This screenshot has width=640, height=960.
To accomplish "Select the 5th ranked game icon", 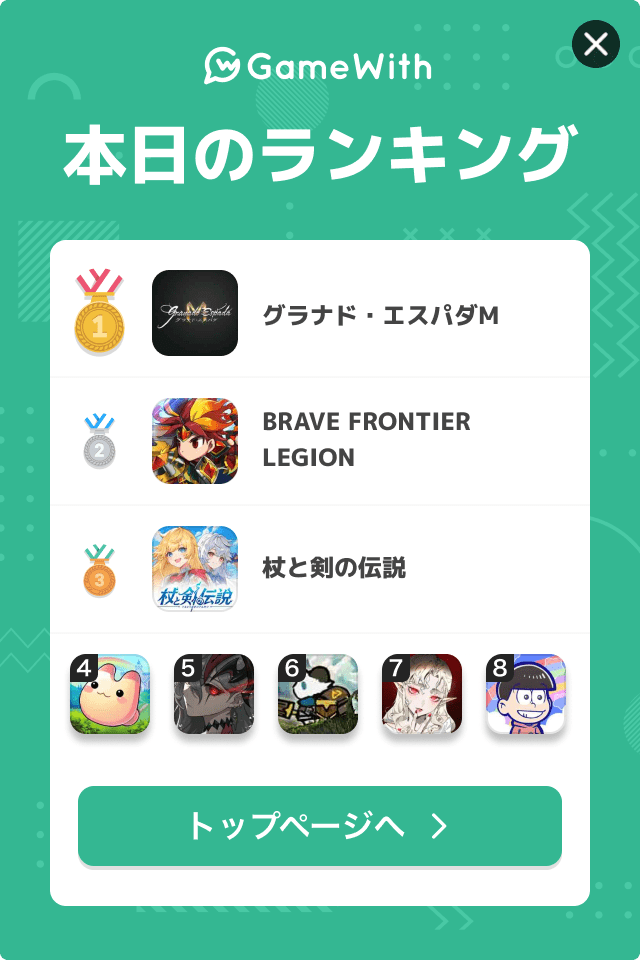I will coord(214,694).
